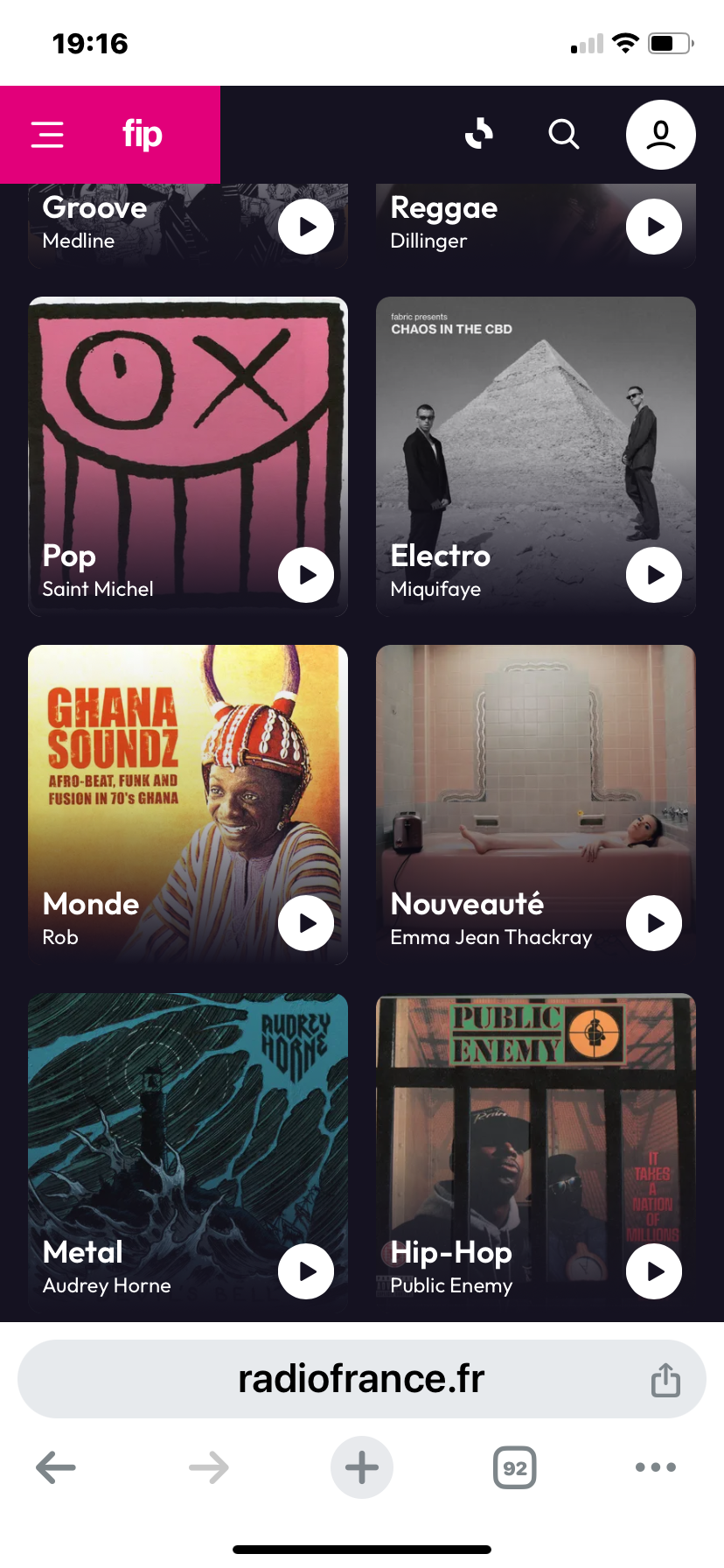
Task: Play Nouveauté with Emma Jean Thackray
Action: (x=654, y=923)
